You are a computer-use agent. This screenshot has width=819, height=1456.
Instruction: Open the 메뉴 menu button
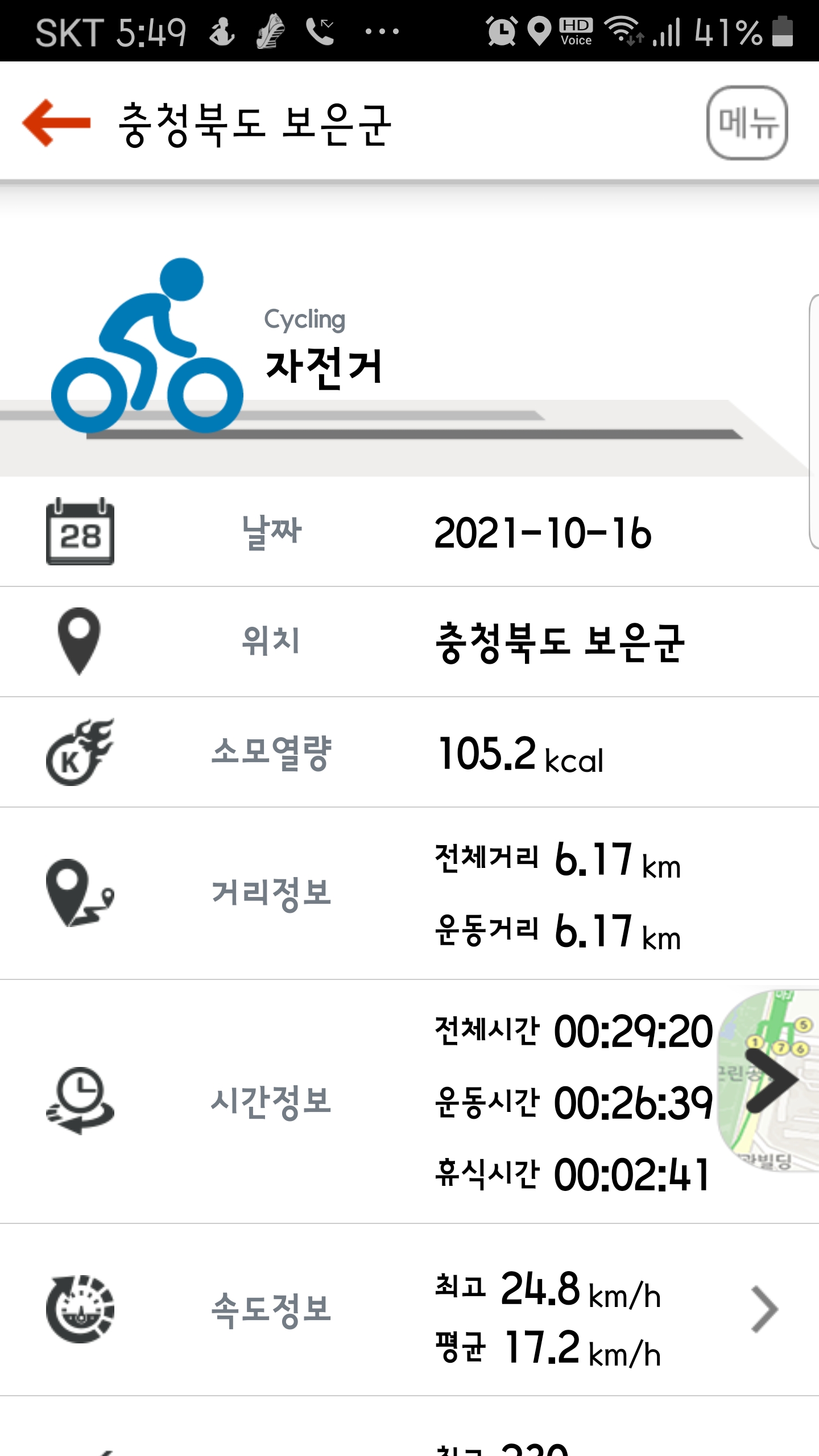coord(747,123)
